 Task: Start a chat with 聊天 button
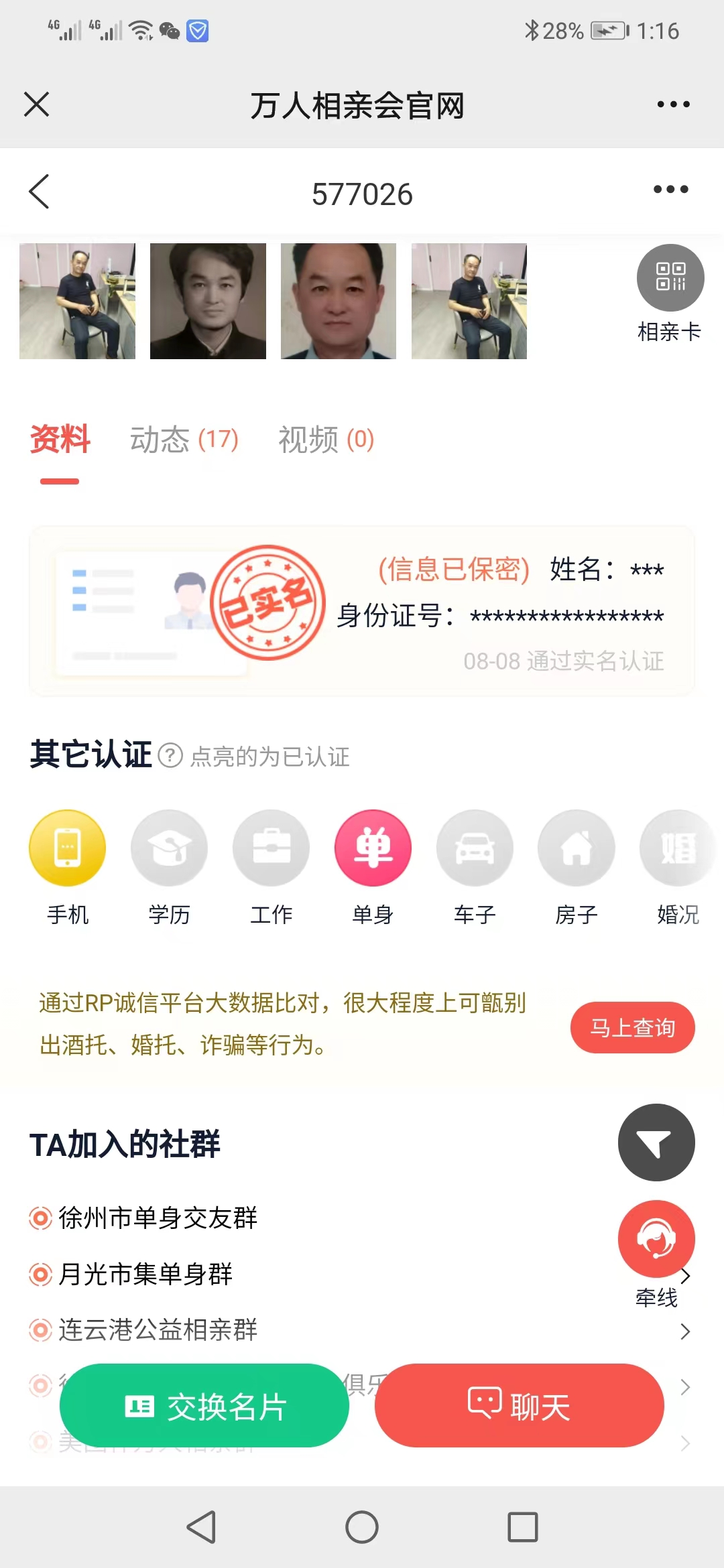[519, 1405]
